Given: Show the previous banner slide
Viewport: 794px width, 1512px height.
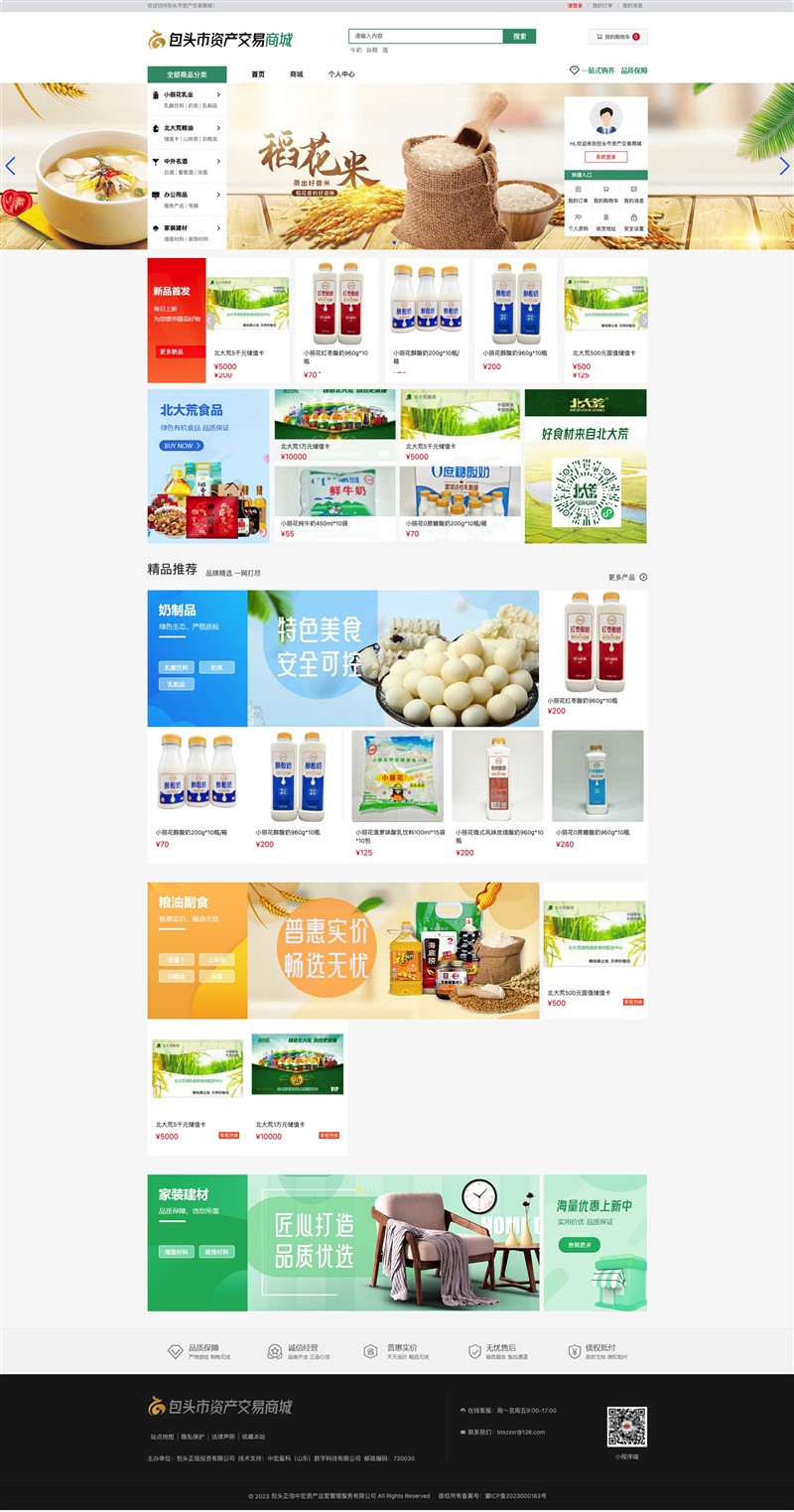Looking at the screenshot, I should click(11, 166).
